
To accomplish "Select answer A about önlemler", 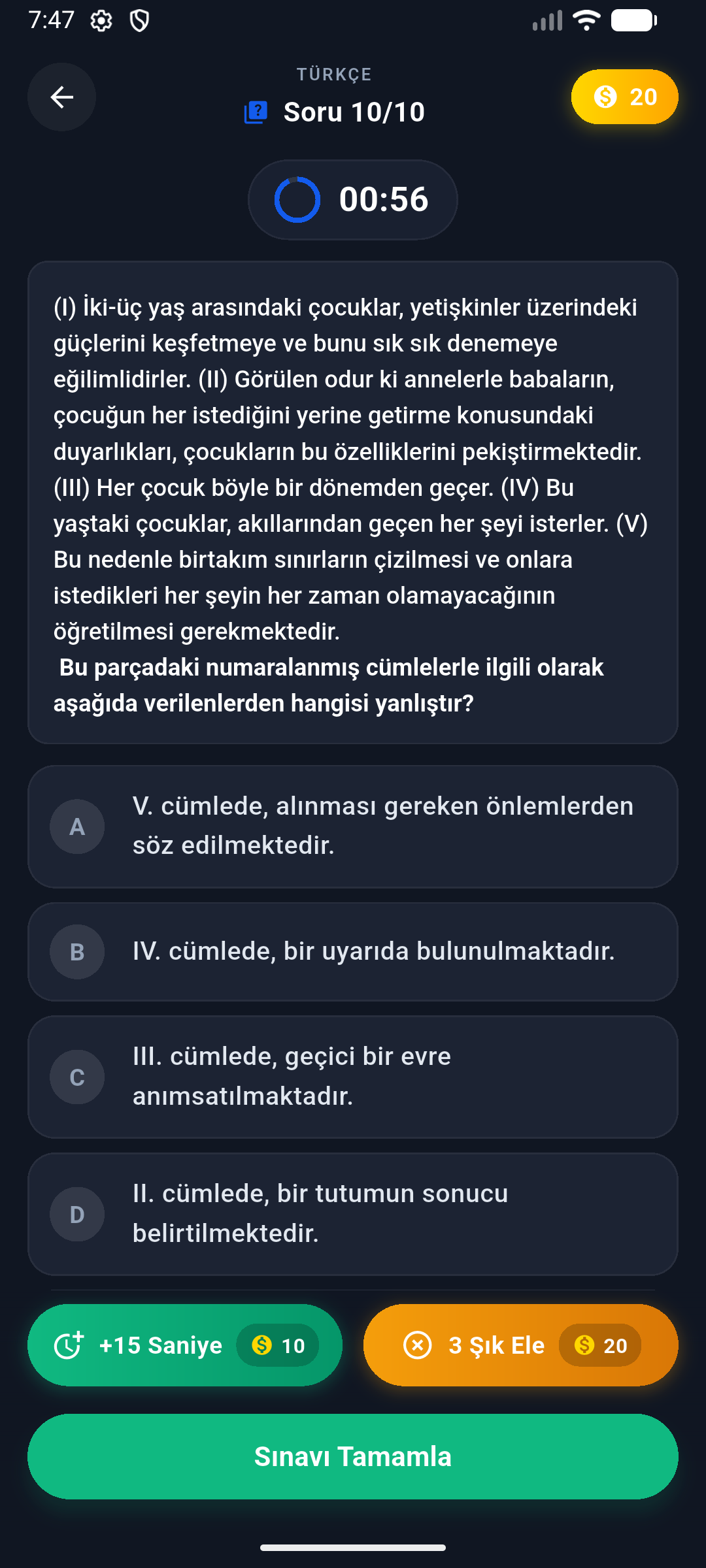I will 353,826.
